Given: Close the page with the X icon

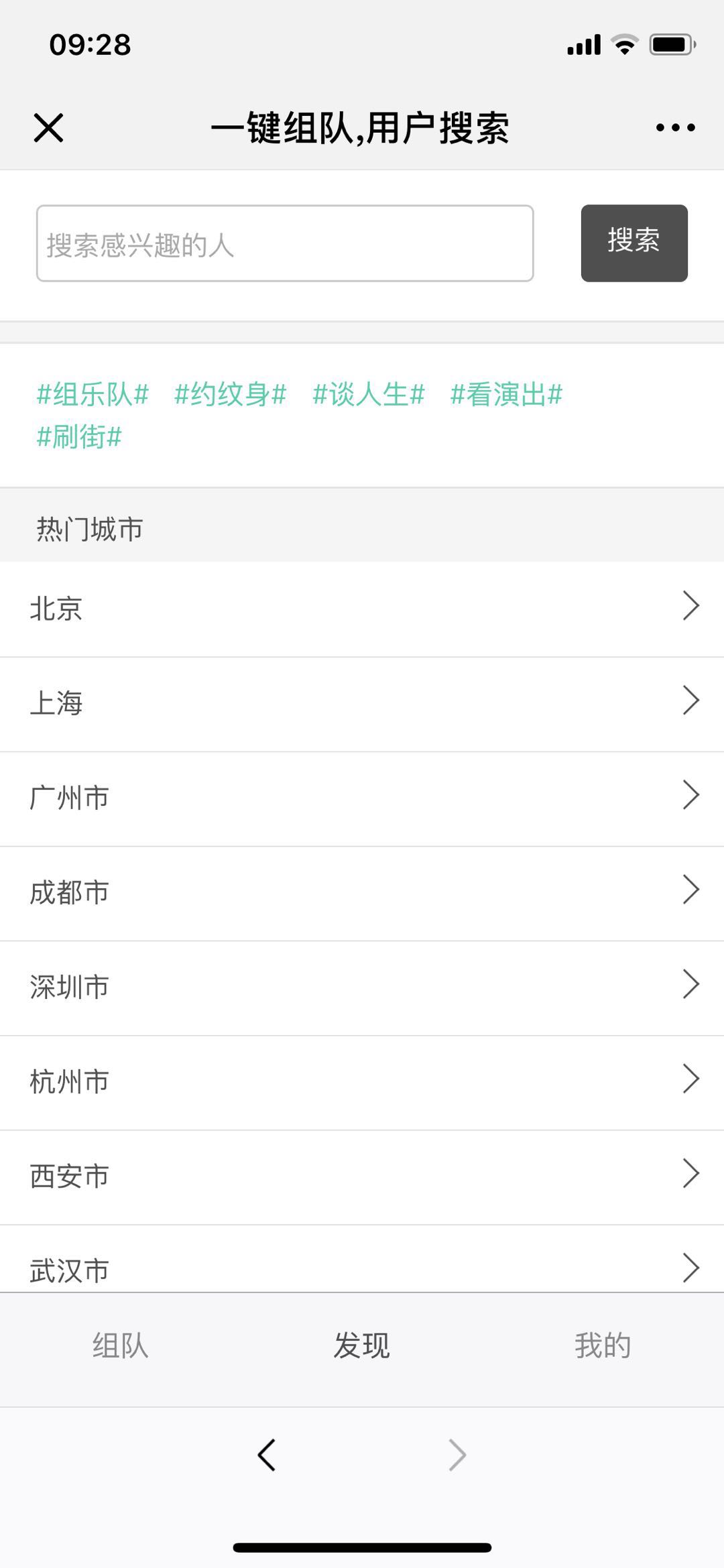Looking at the screenshot, I should 48,127.
